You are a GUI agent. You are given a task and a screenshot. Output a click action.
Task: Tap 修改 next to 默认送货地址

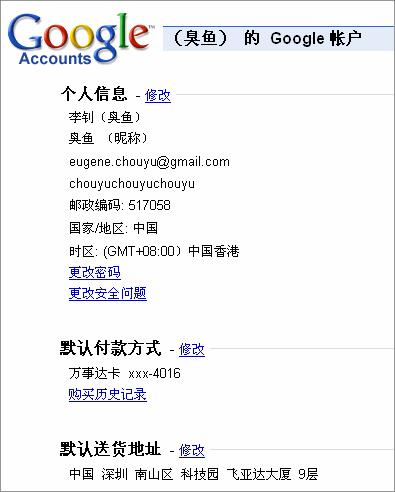[192, 451]
